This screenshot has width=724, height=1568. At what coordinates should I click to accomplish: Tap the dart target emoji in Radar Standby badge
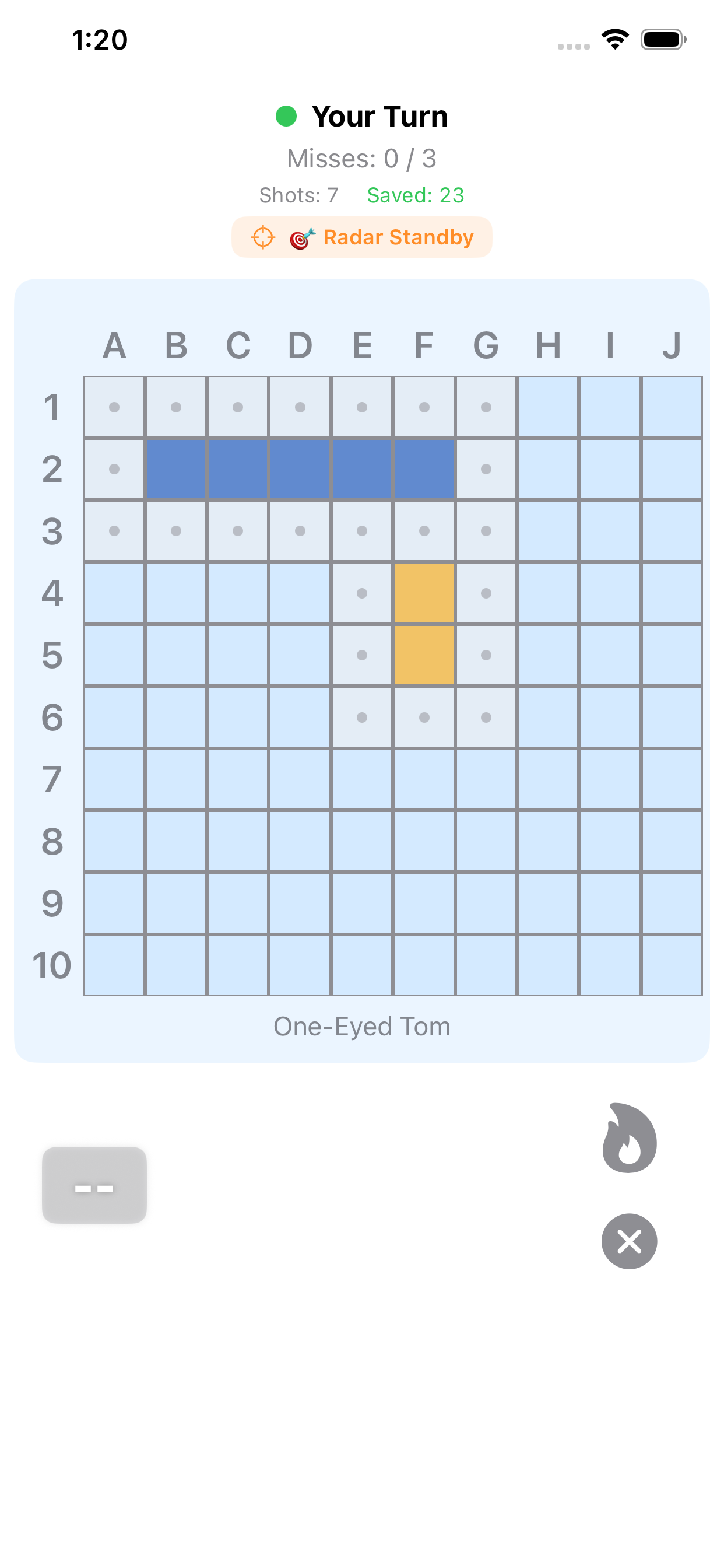301,237
